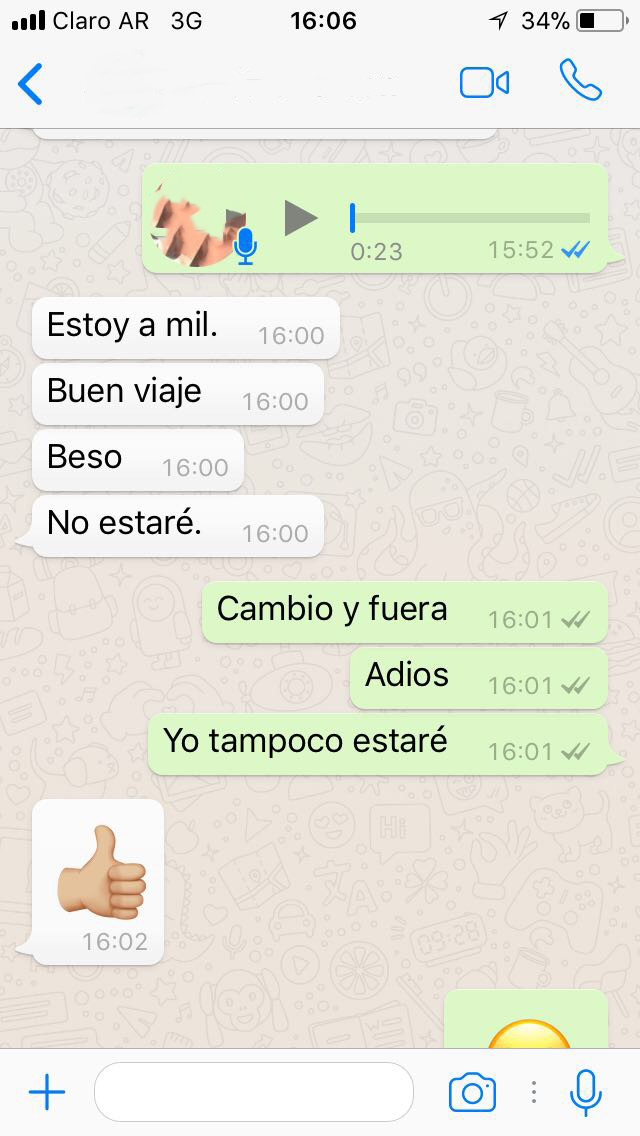The height and width of the screenshot is (1136, 640).
Task: Tap the microphone to record audio
Action: click(586, 1092)
